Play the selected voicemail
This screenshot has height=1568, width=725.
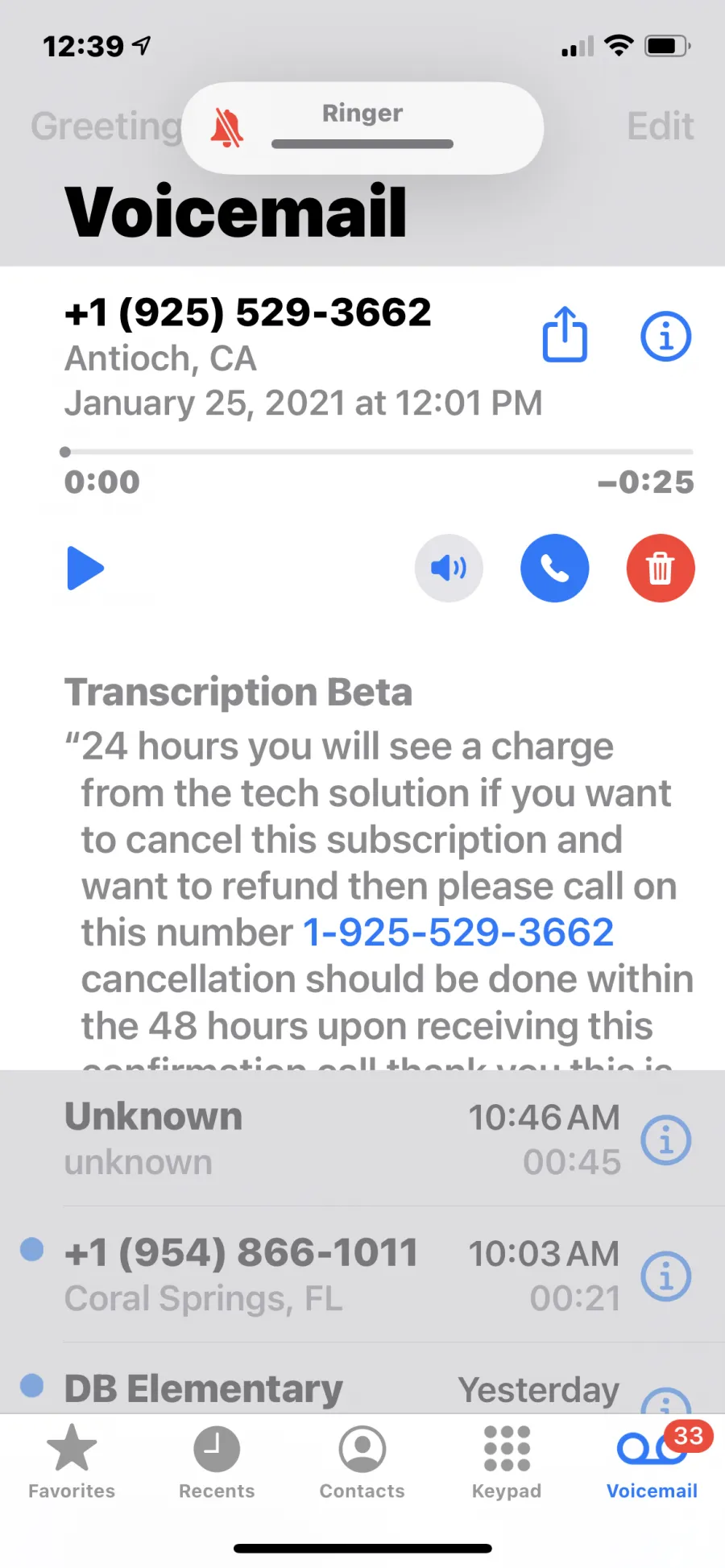(x=85, y=568)
